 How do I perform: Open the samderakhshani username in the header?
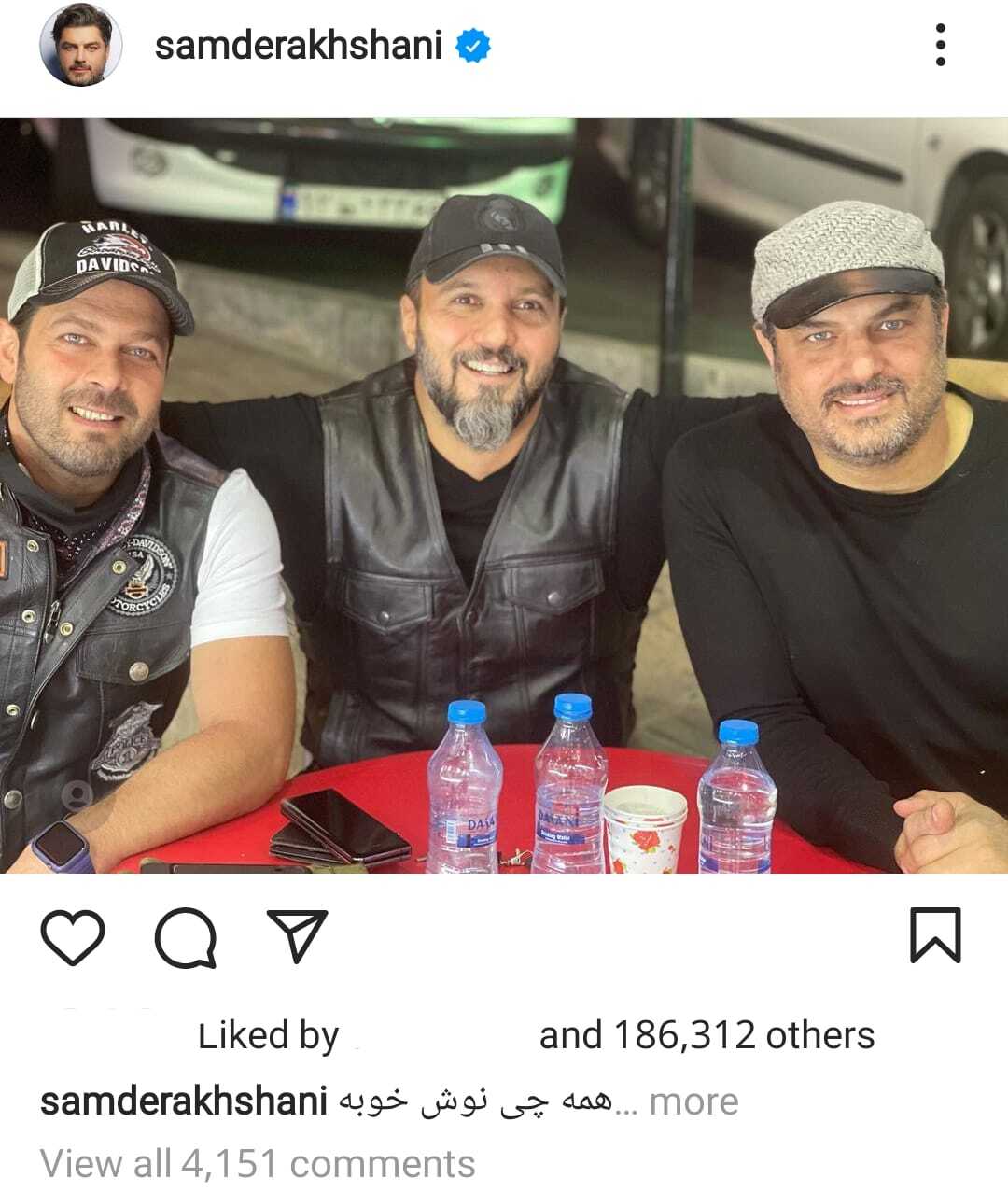(298, 45)
